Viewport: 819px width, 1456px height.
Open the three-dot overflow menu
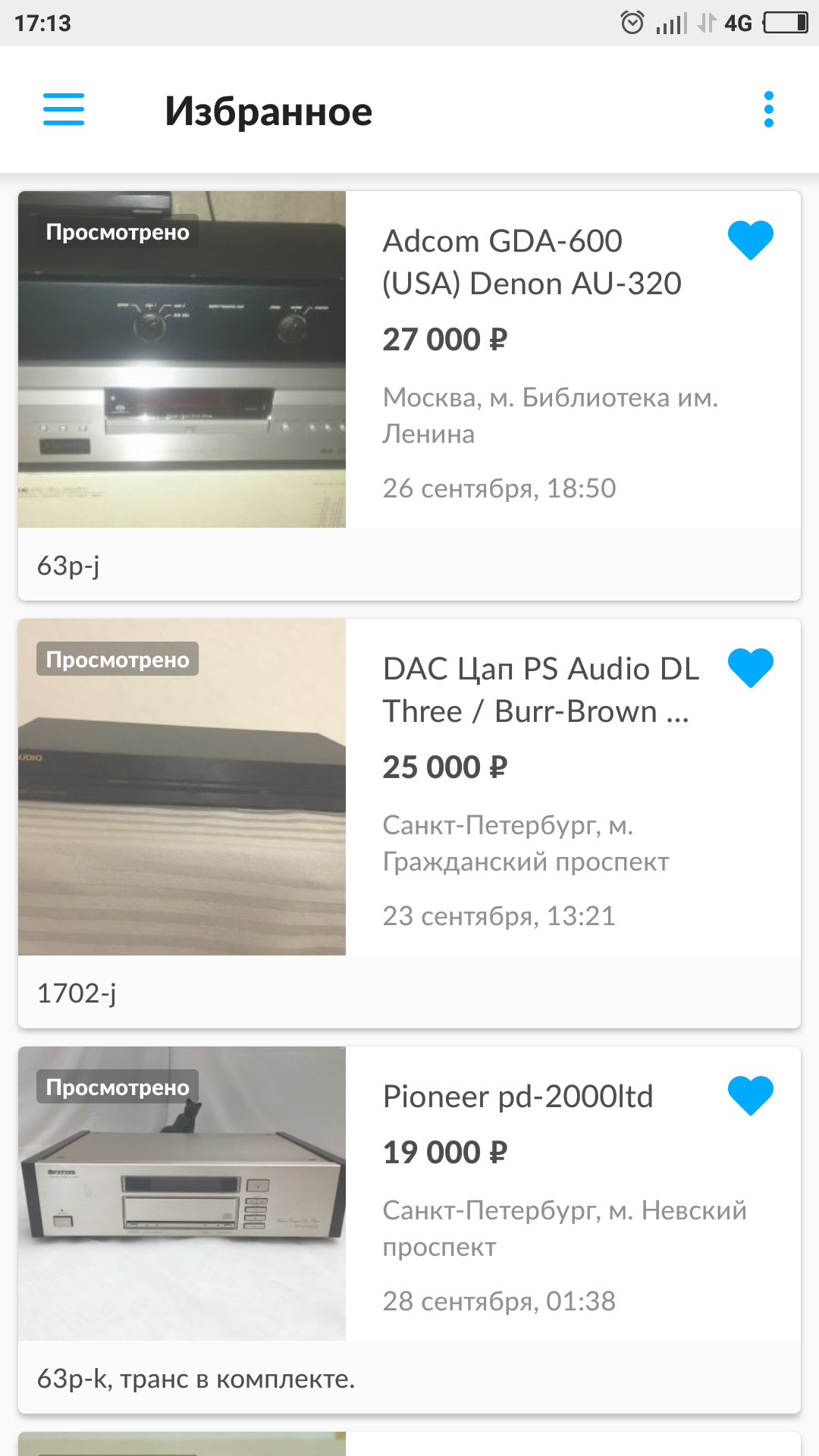pyautogui.click(x=768, y=109)
